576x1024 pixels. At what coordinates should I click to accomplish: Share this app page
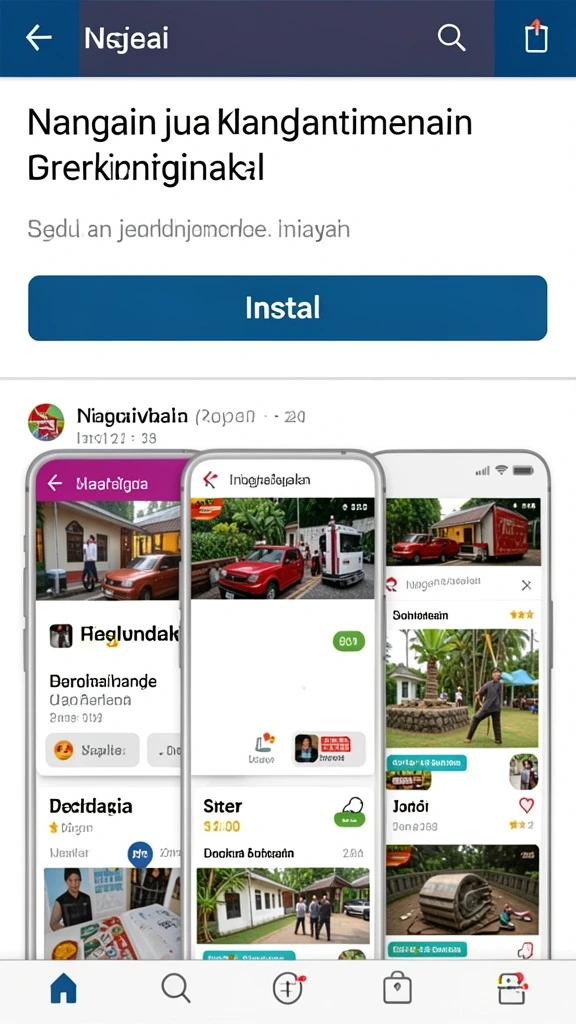click(536, 37)
